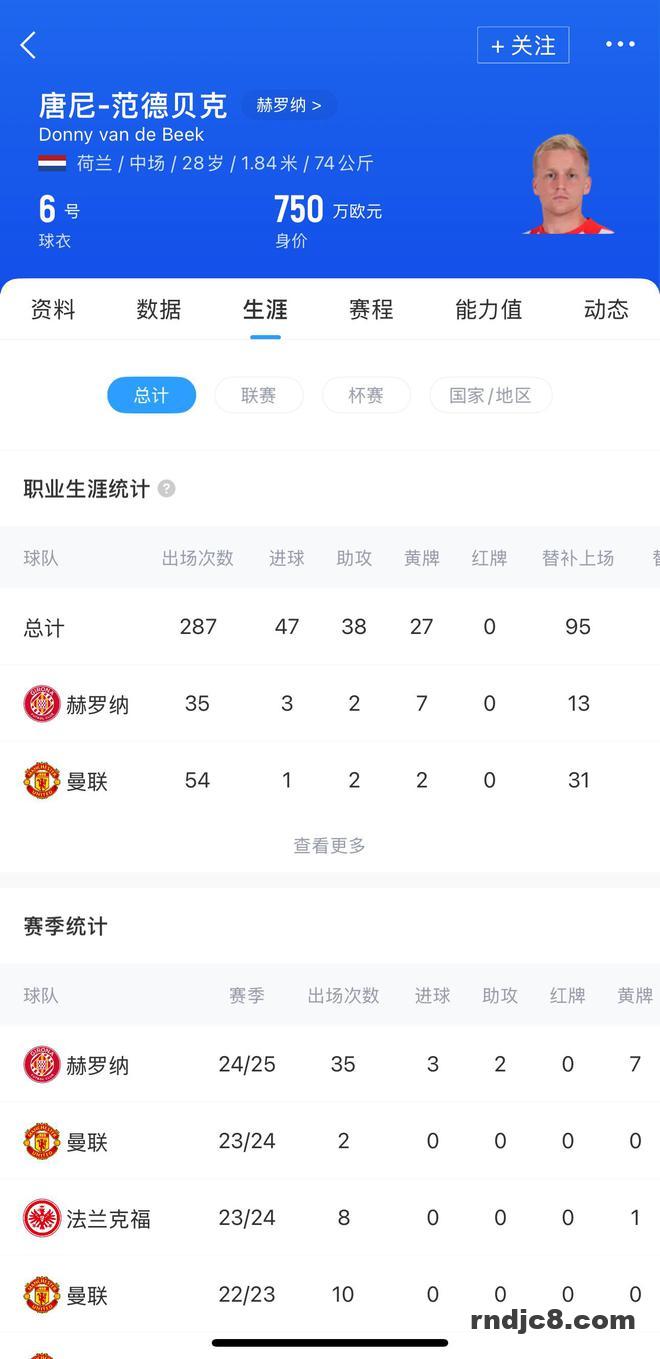Image resolution: width=660 pixels, height=1359 pixels.
Task: Expand career stats with 查看更多
Action: [x=330, y=846]
